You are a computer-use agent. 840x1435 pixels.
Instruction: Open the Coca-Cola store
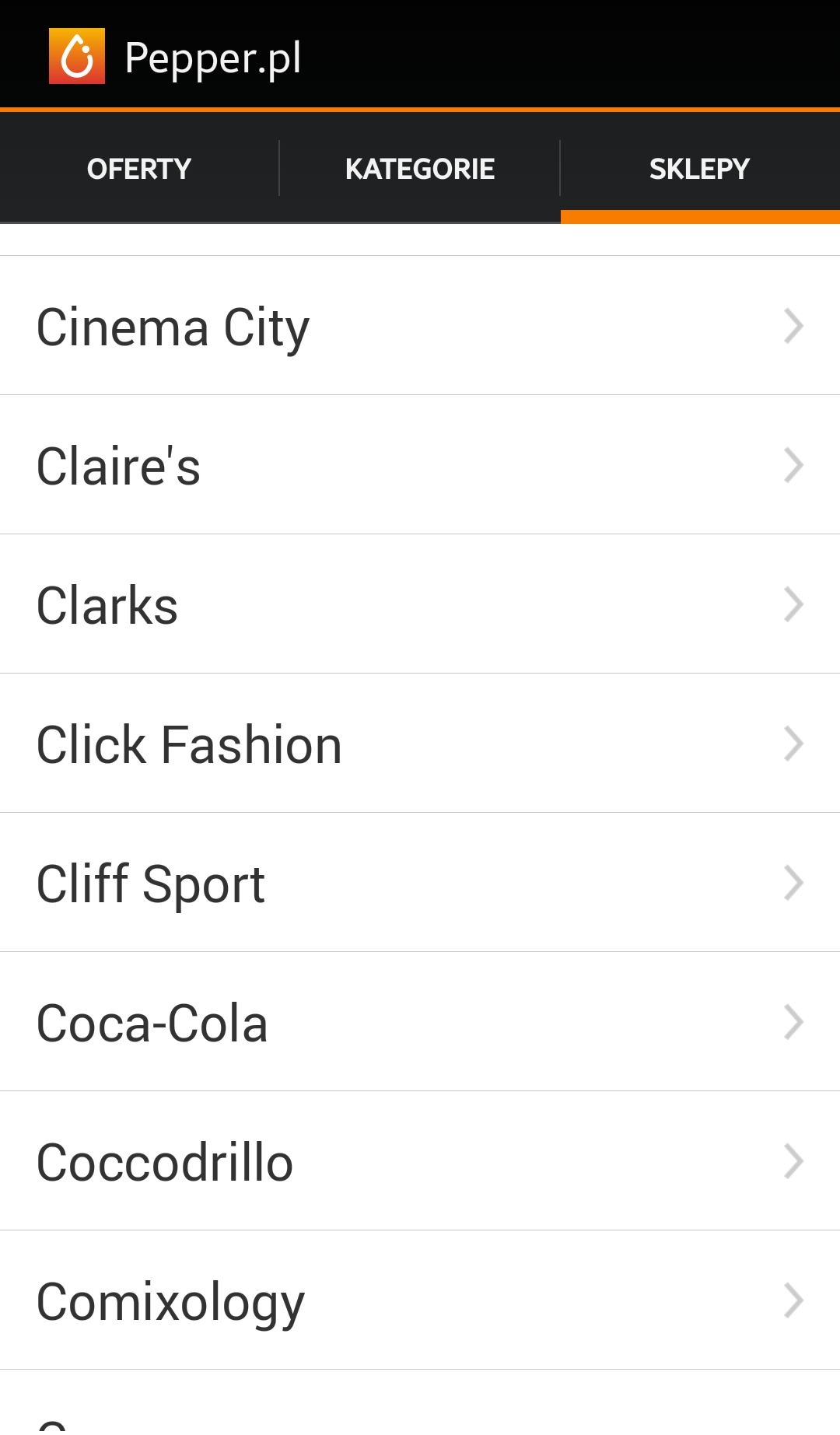point(420,1023)
